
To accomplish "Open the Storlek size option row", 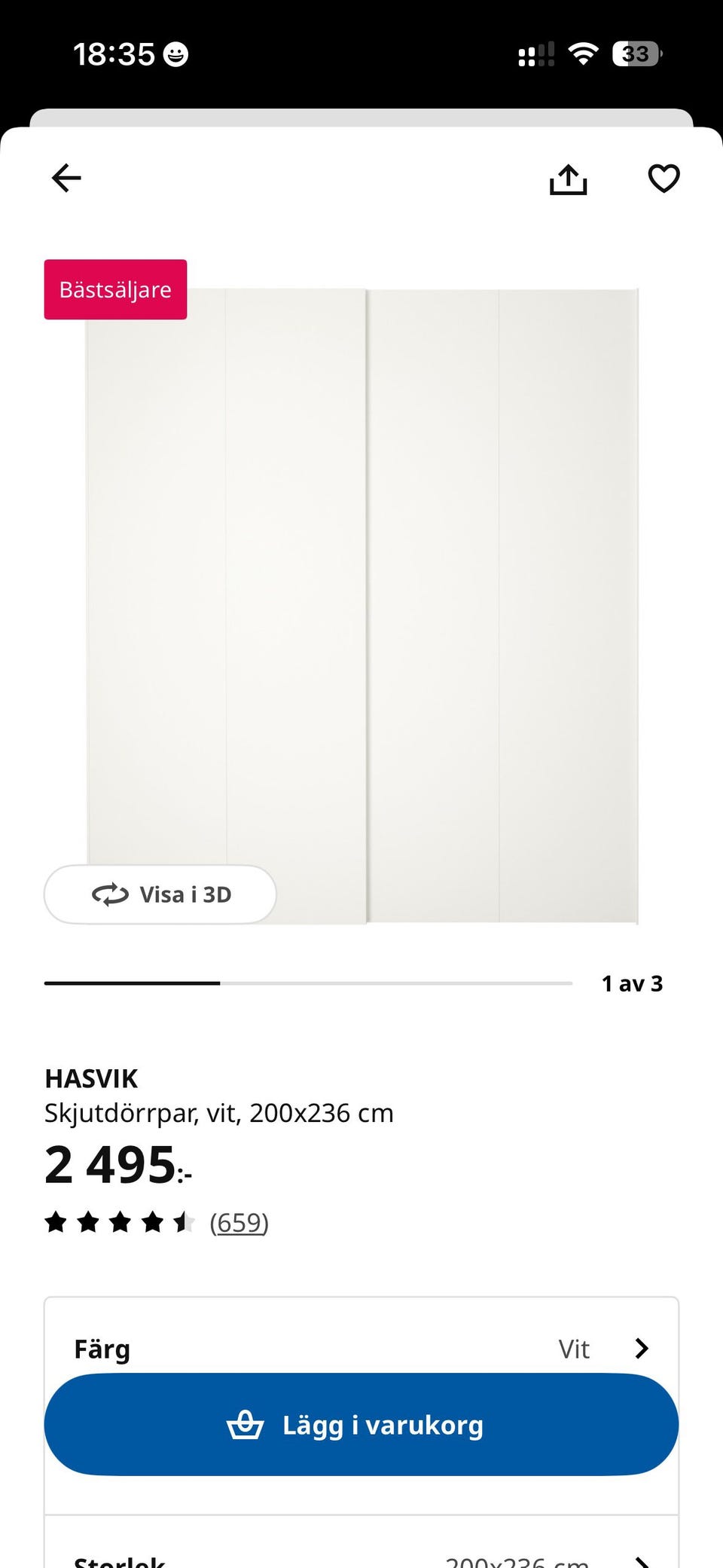I will coord(361,1557).
